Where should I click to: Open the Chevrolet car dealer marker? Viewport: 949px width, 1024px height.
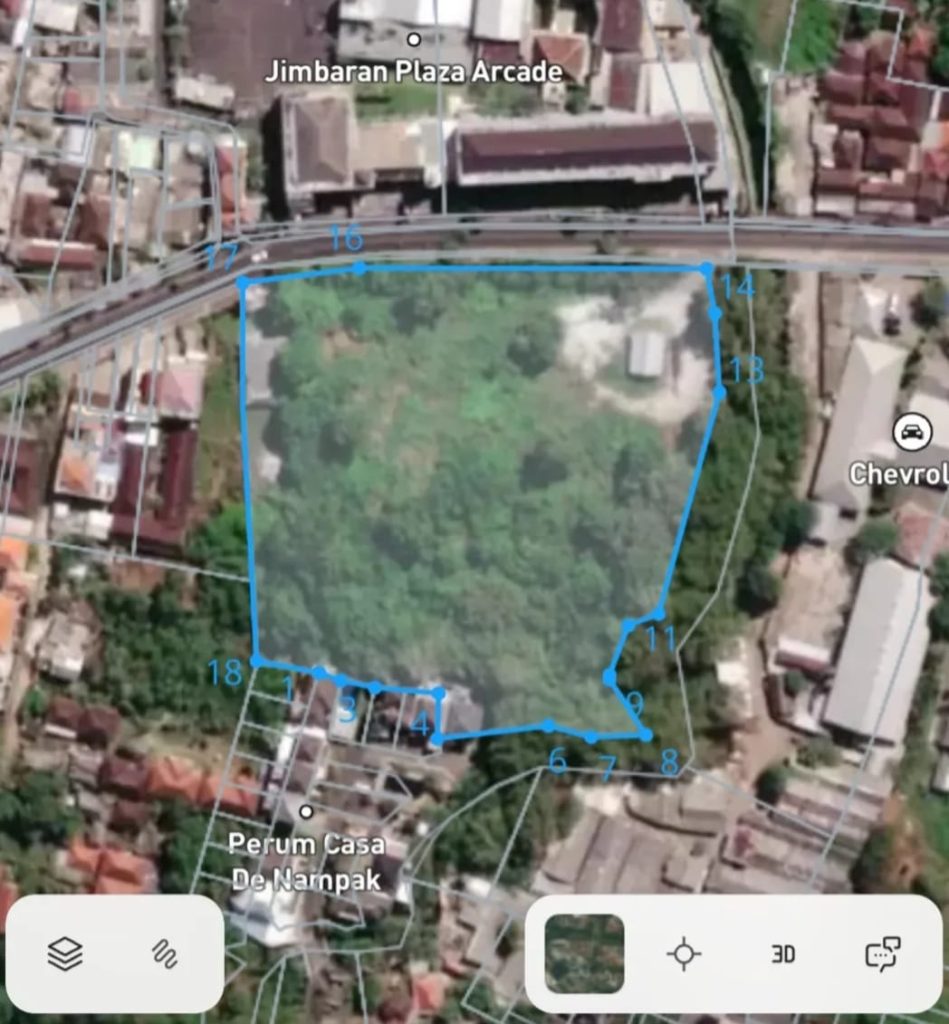[x=911, y=432]
